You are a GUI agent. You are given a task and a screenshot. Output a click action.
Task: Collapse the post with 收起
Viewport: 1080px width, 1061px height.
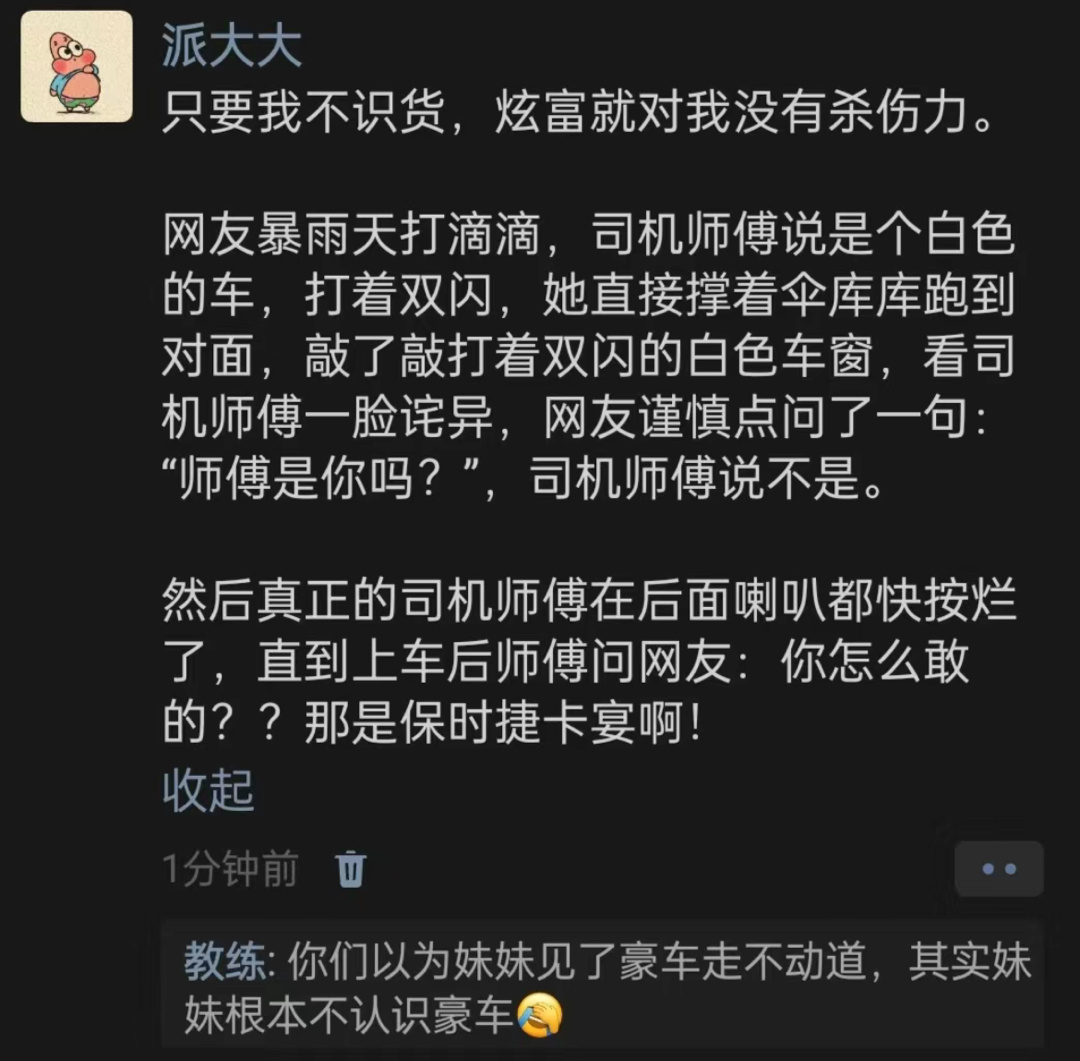208,791
